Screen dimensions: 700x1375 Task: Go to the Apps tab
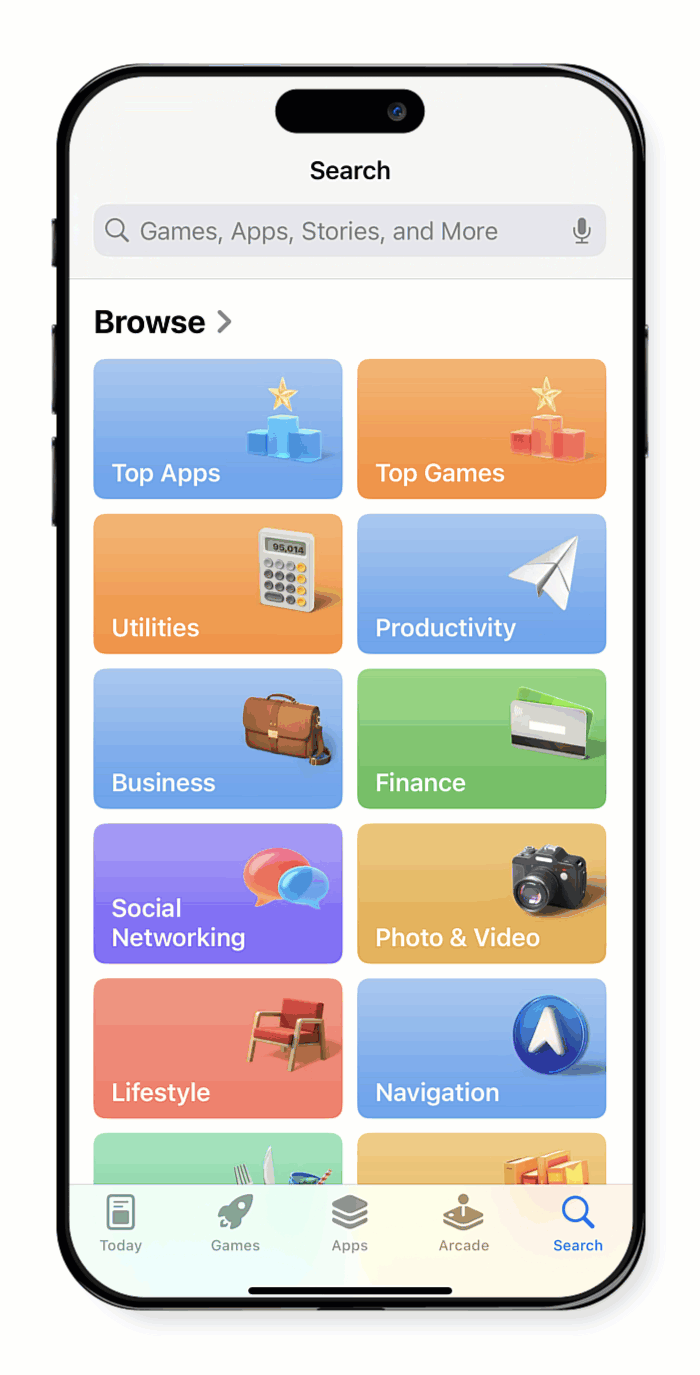pos(350,1224)
